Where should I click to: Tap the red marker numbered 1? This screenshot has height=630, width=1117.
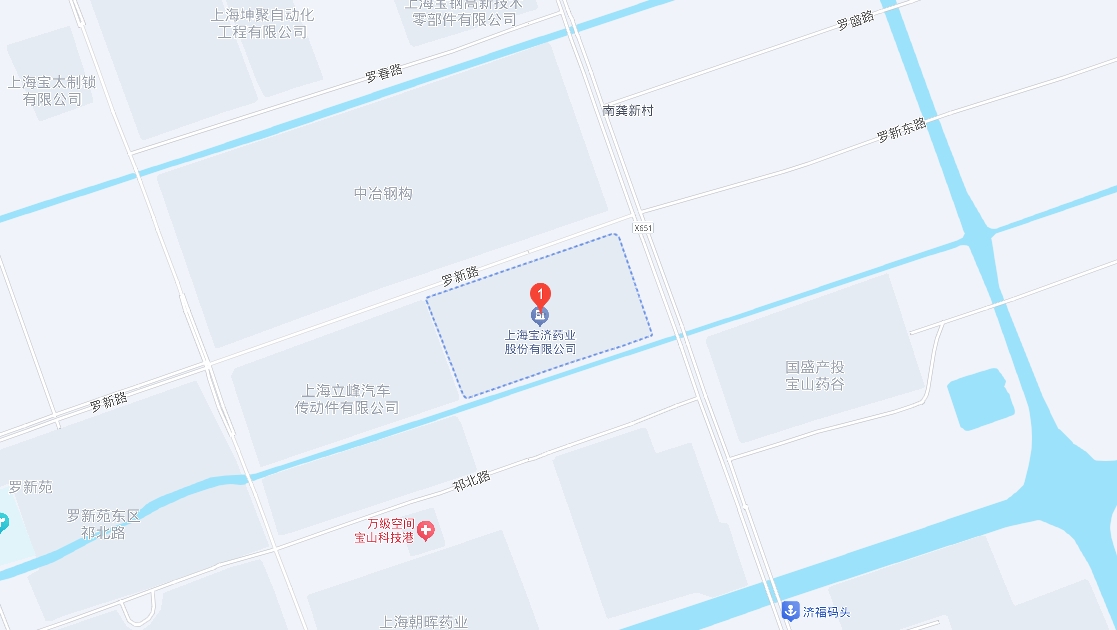point(540,294)
